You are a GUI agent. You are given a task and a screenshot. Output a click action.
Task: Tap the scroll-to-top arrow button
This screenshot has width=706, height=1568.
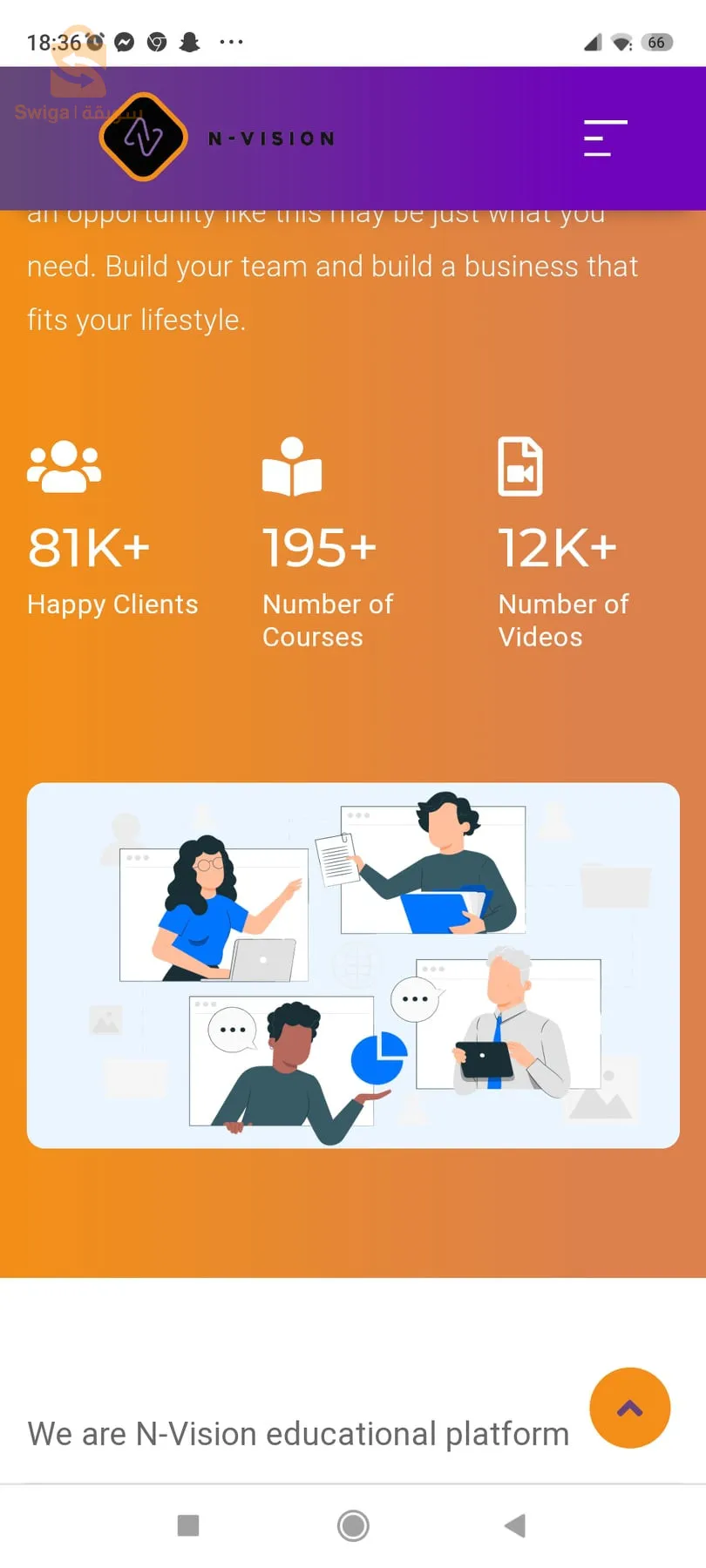point(629,1408)
